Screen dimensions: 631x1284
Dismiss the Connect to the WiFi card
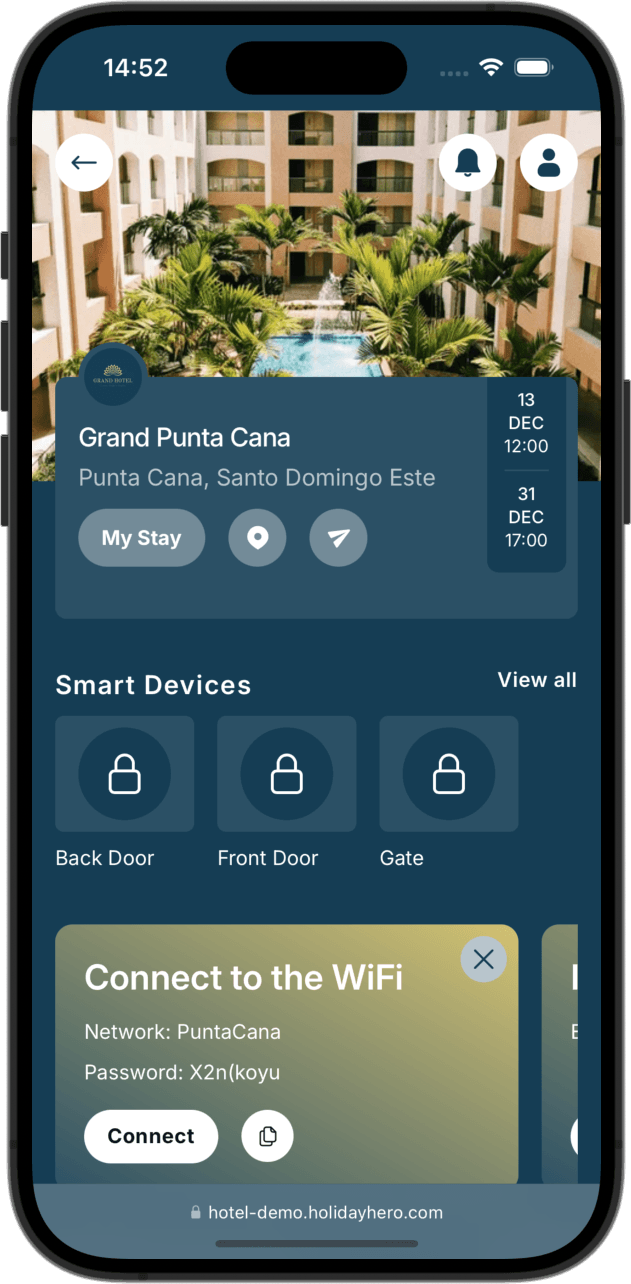pyautogui.click(x=483, y=959)
